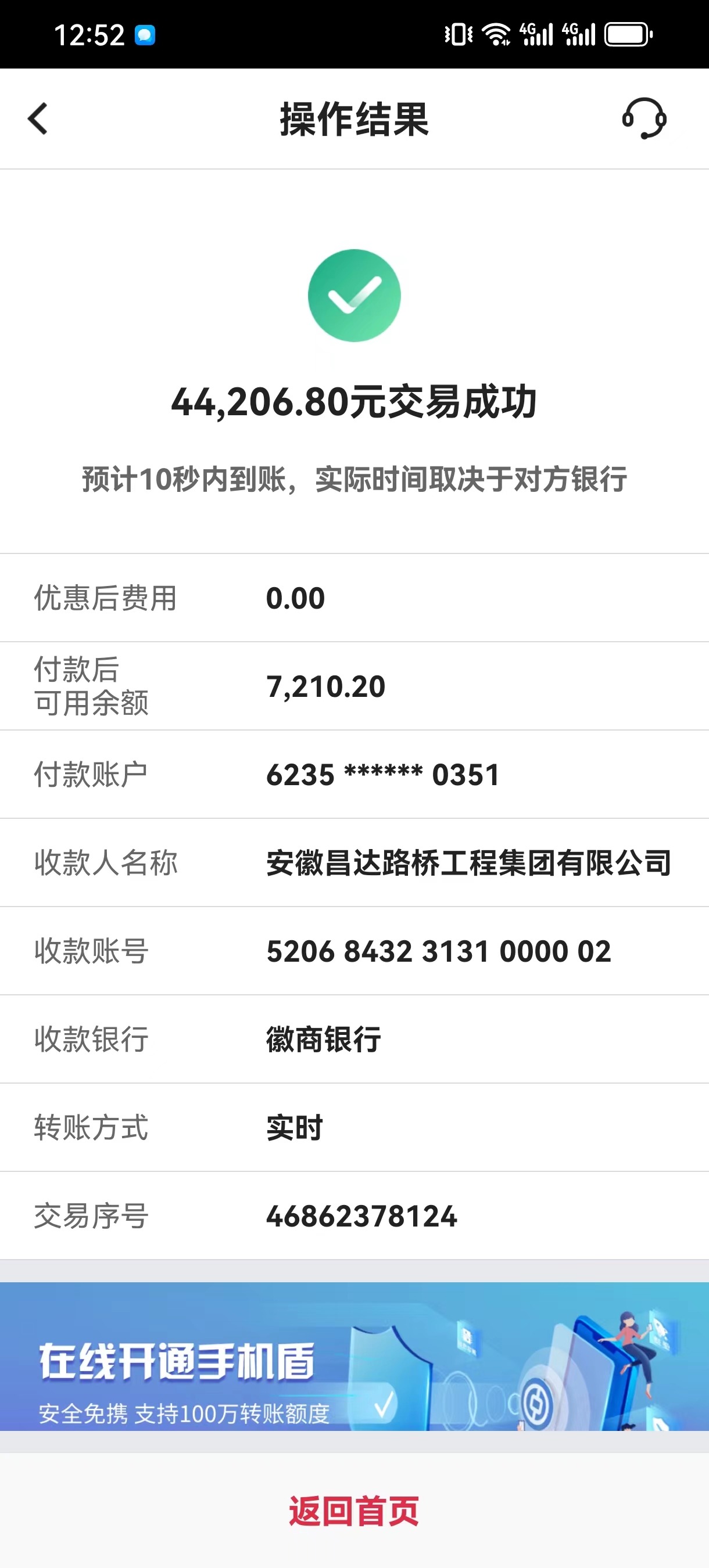The image size is (709, 1568).
Task: Tap 返回首页 to return home
Action: (x=354, y=1511)
